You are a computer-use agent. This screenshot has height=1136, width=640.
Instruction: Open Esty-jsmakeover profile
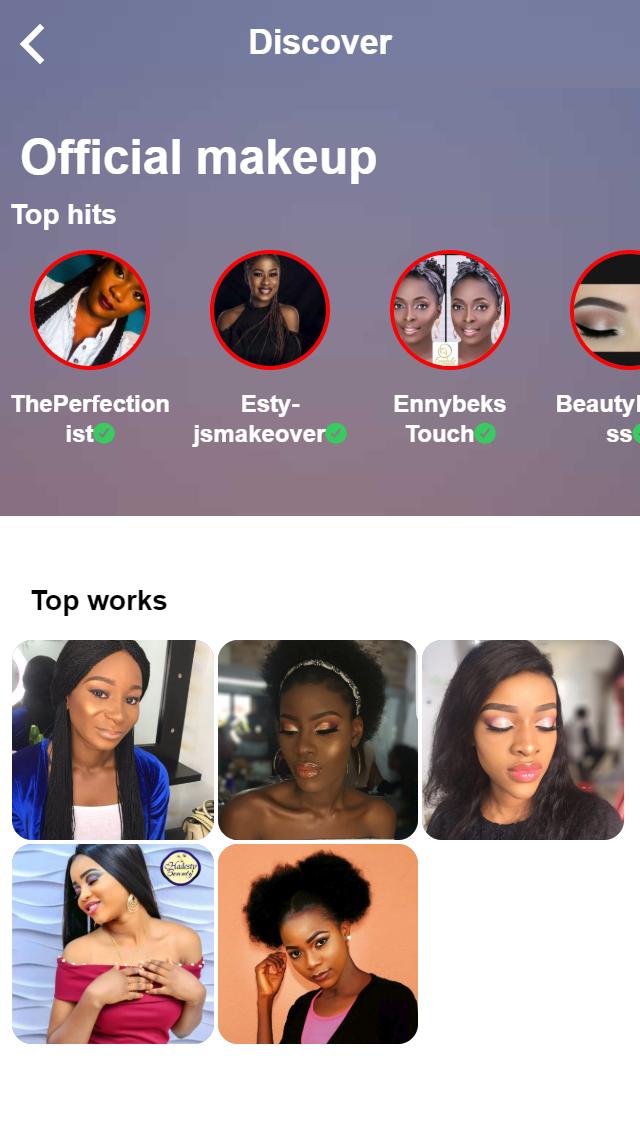pyautogui.click(x=270, y=310)
